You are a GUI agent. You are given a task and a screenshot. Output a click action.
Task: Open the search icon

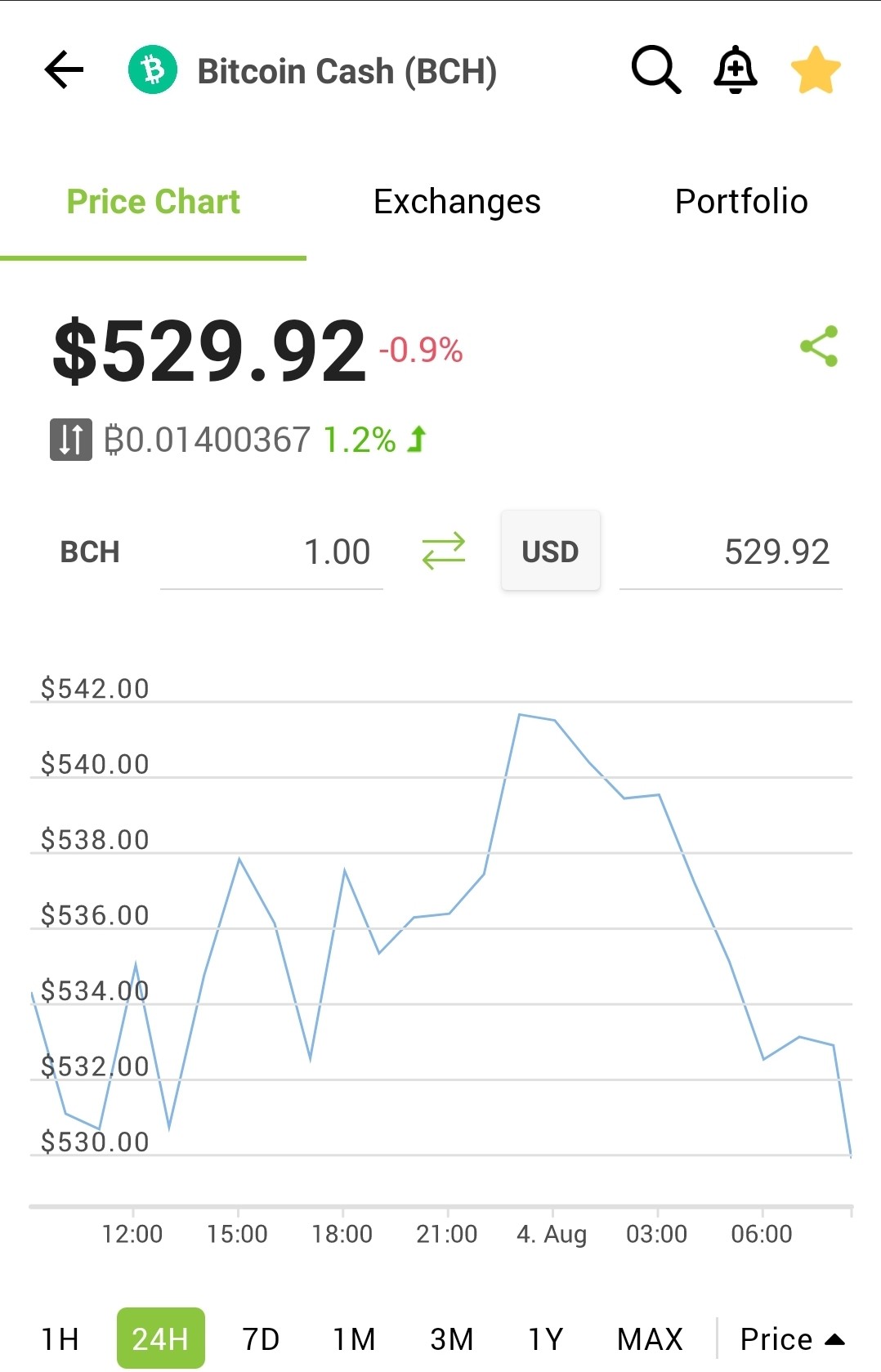pyautogui.click(x=656, y=70)
